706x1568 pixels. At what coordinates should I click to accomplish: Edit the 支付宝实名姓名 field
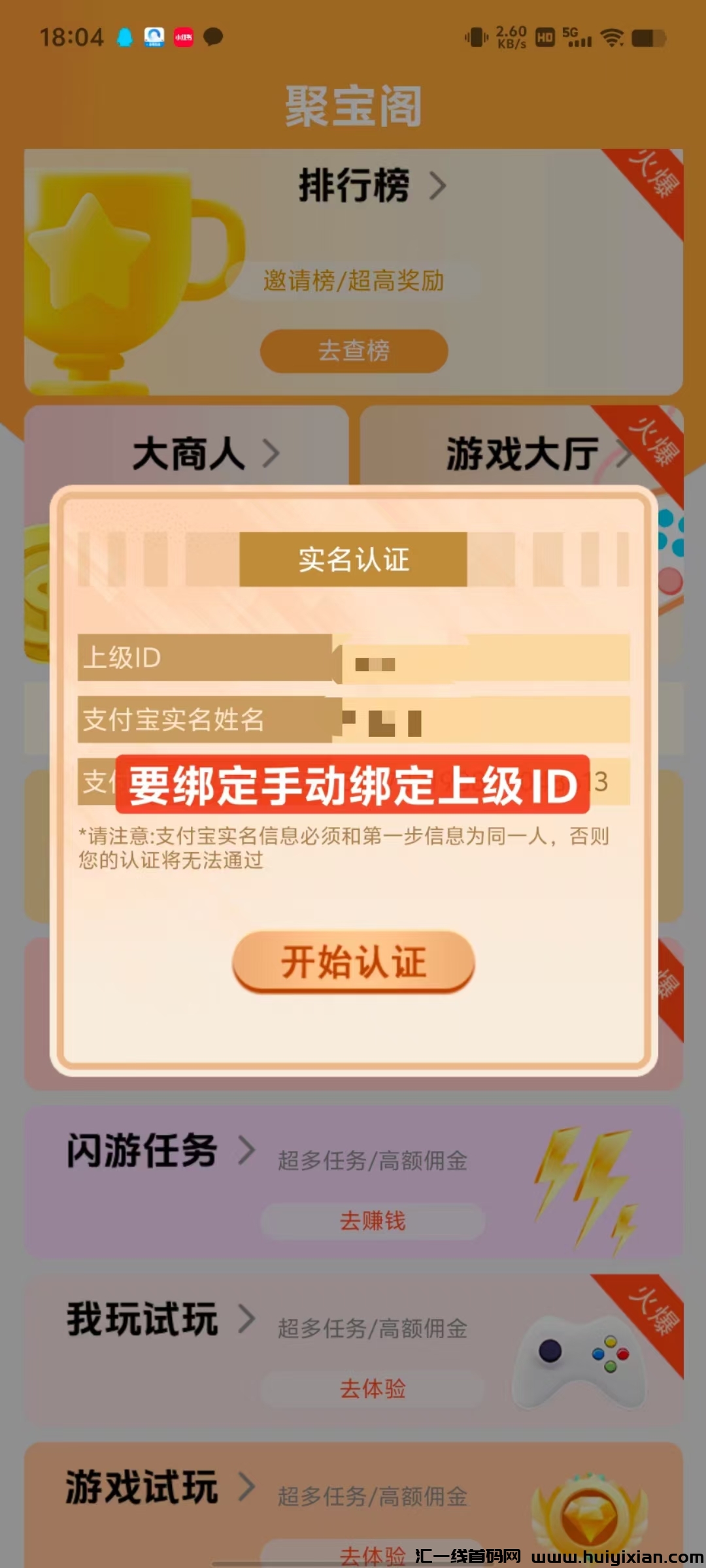point(484,720)
